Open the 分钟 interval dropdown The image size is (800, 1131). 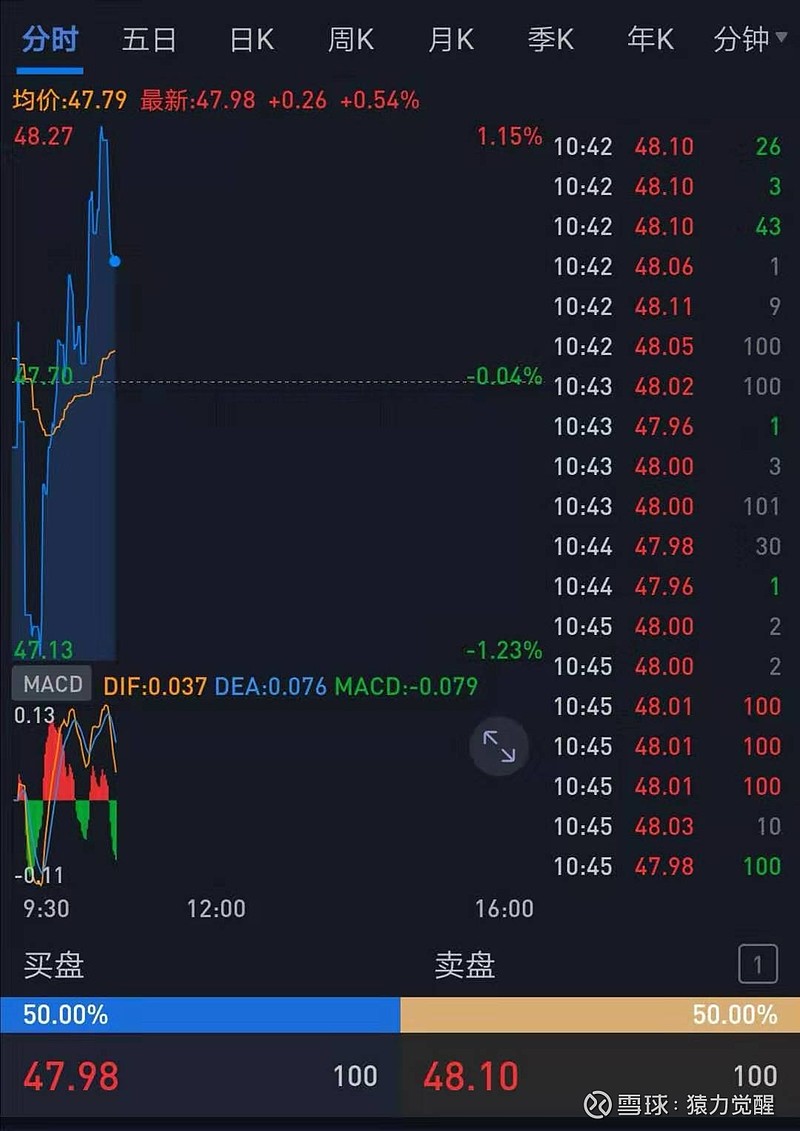point(746,40)
